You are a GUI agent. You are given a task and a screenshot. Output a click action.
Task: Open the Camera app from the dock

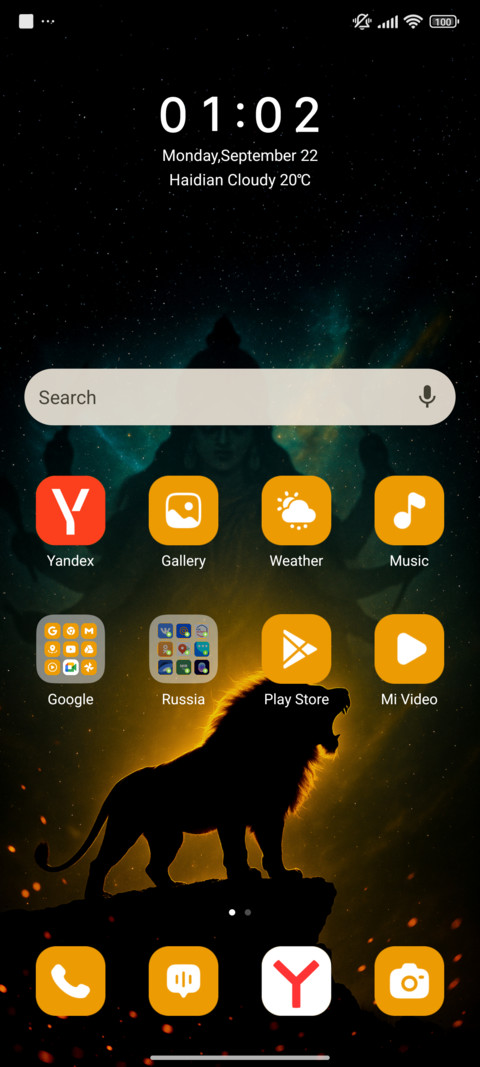(409, 981)
